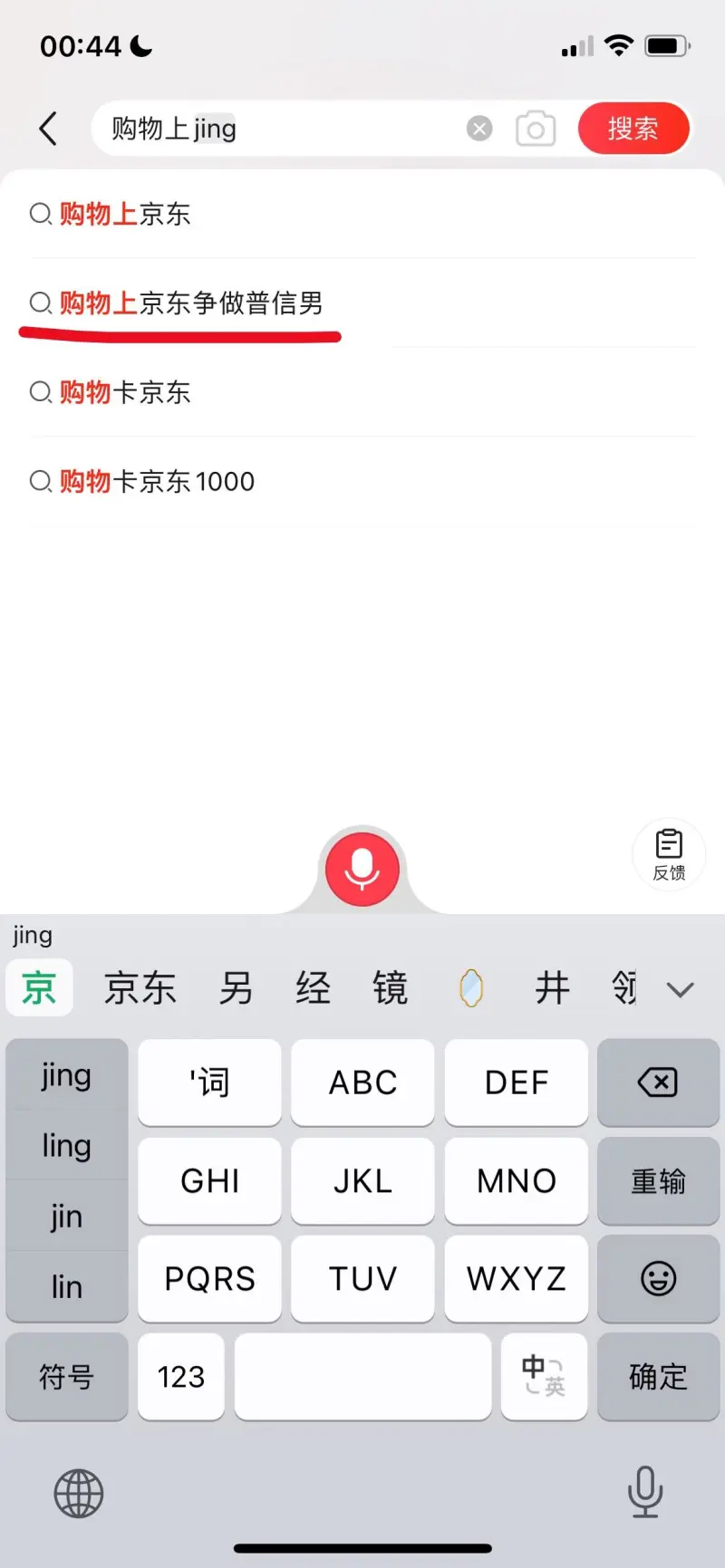This screenshot has height=1568, width=725.
Task: Open the emoji keyboard
Action: [658, 1278]
